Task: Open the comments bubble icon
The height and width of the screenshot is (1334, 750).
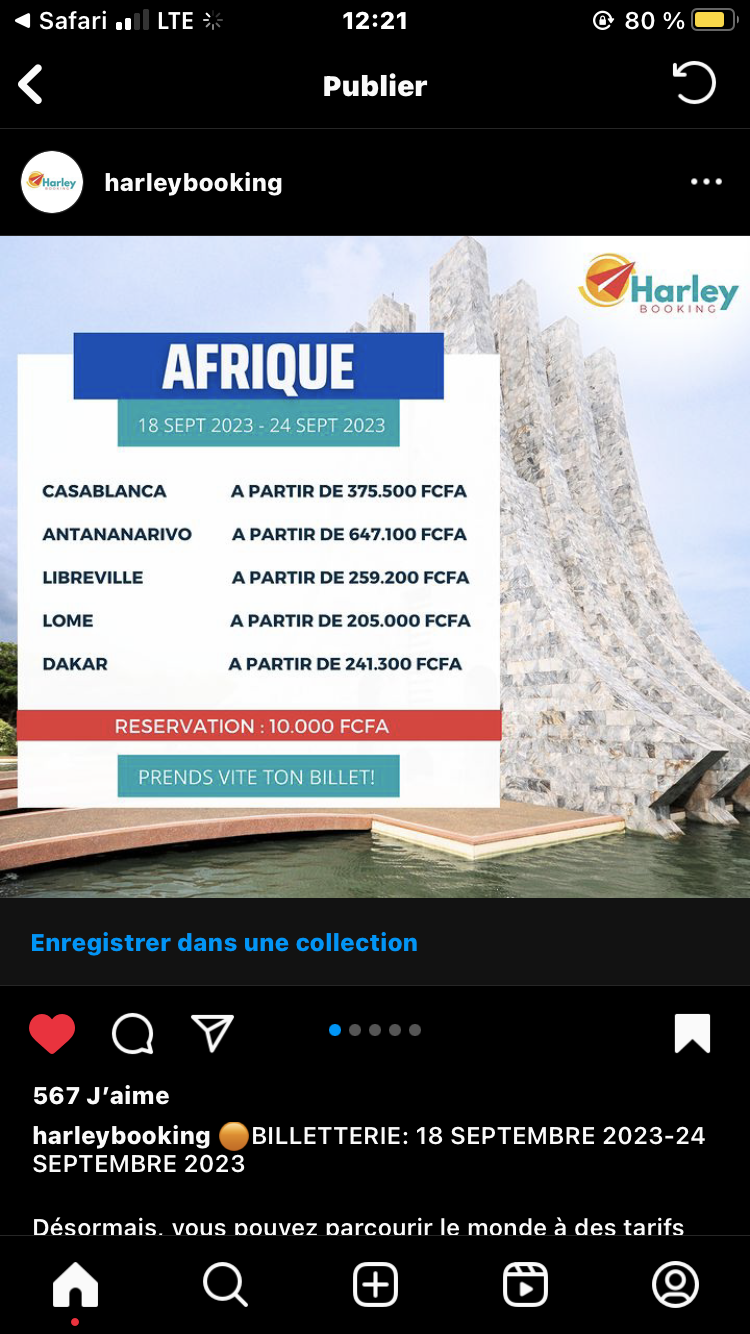Action: 133,1033
